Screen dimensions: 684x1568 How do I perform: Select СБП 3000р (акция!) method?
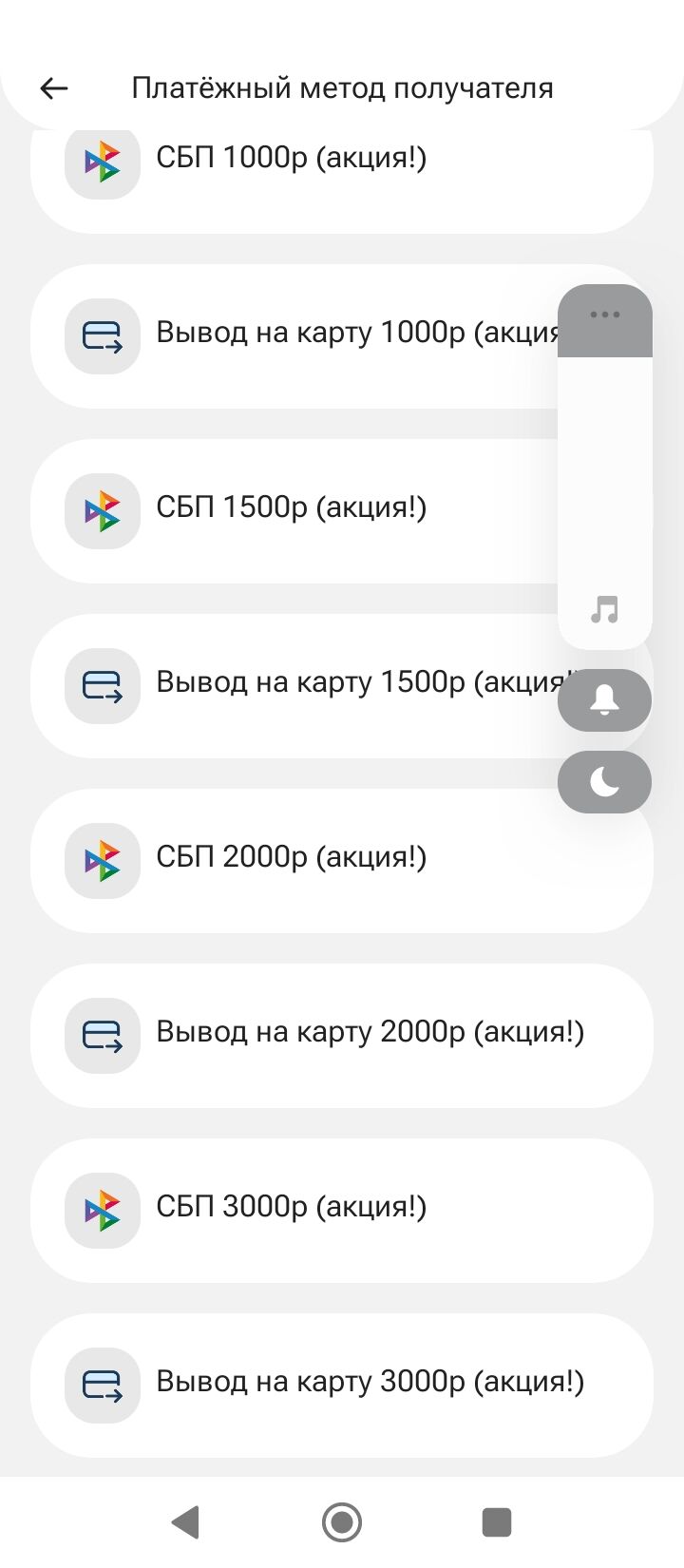[x=342, y=1211]
